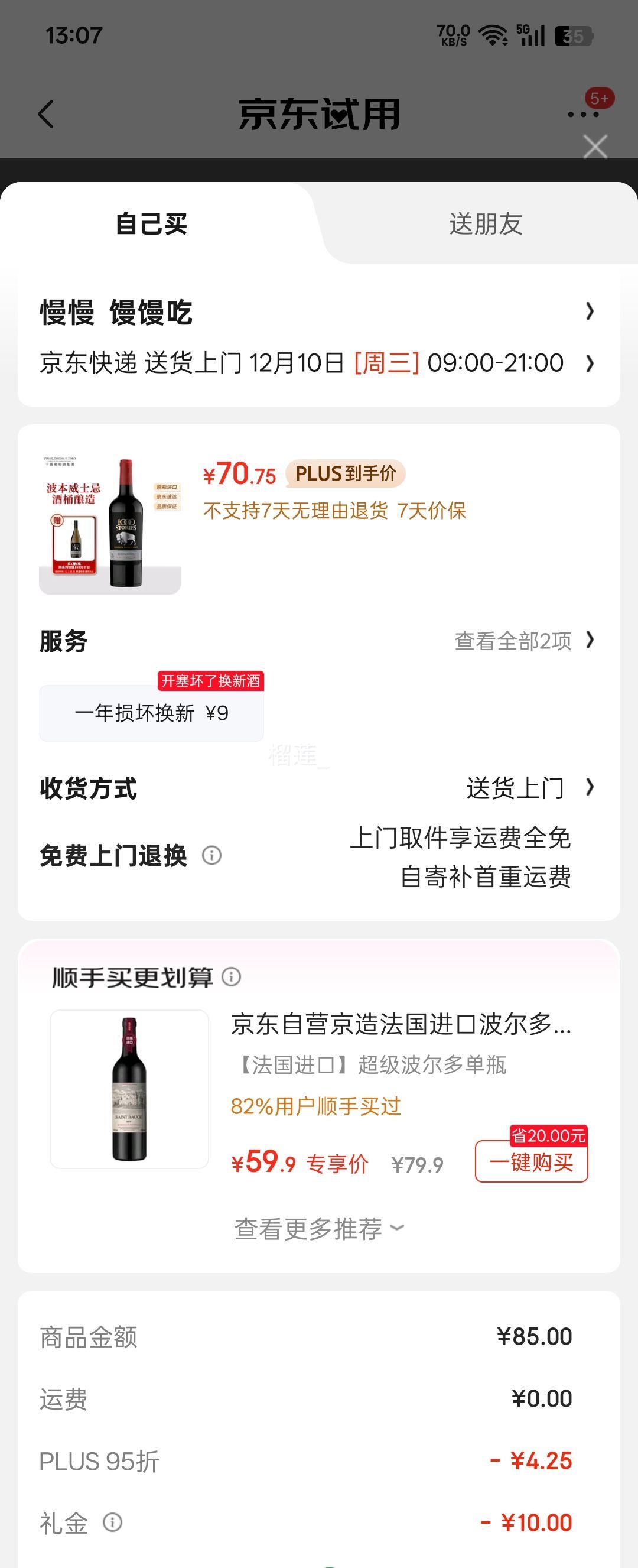Tap the info icon beside 免费上门退换
The width and height of the screenshot is (638, 1568).
point(210,857)
